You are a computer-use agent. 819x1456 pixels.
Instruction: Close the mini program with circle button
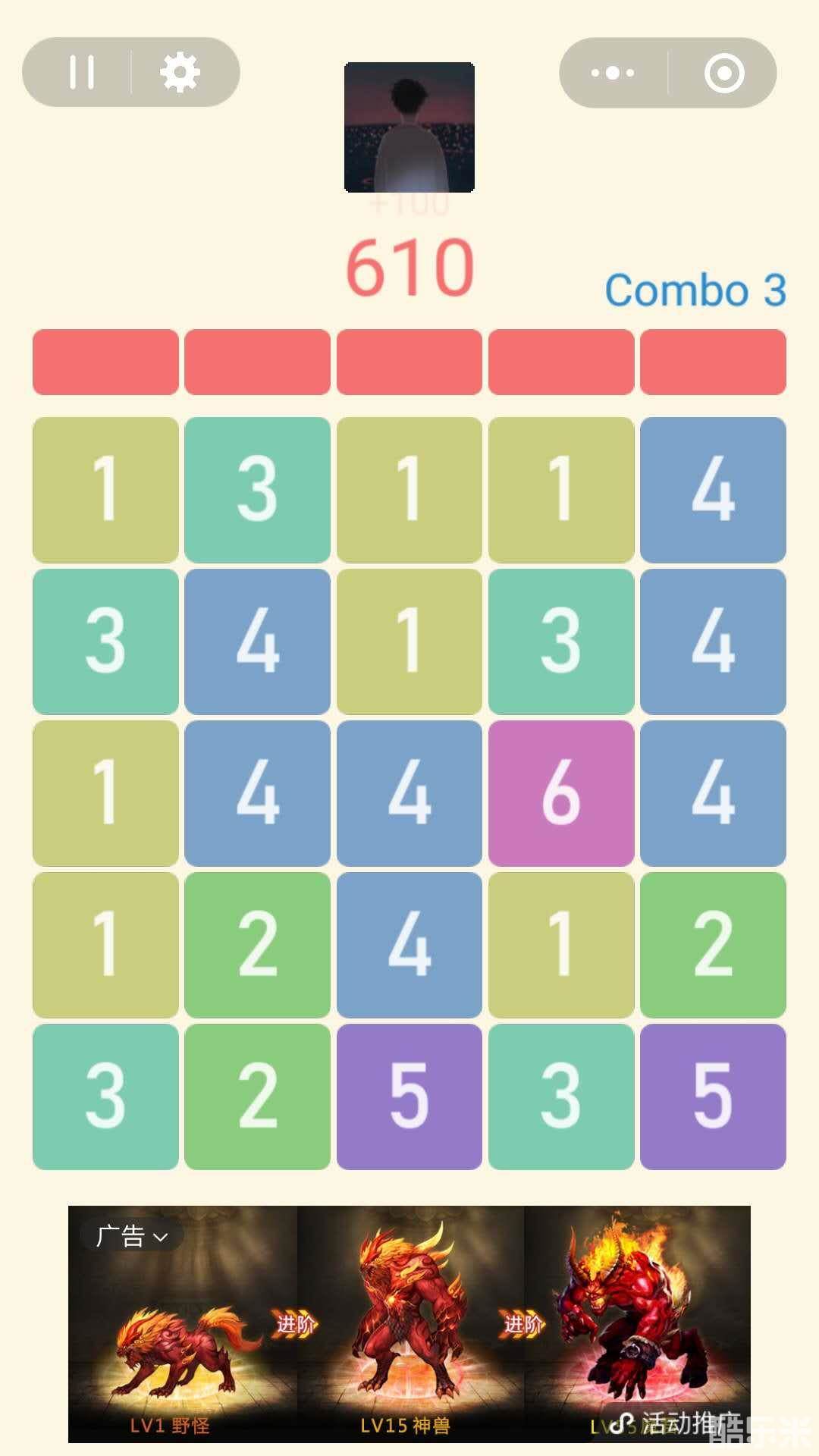[723, 73]
